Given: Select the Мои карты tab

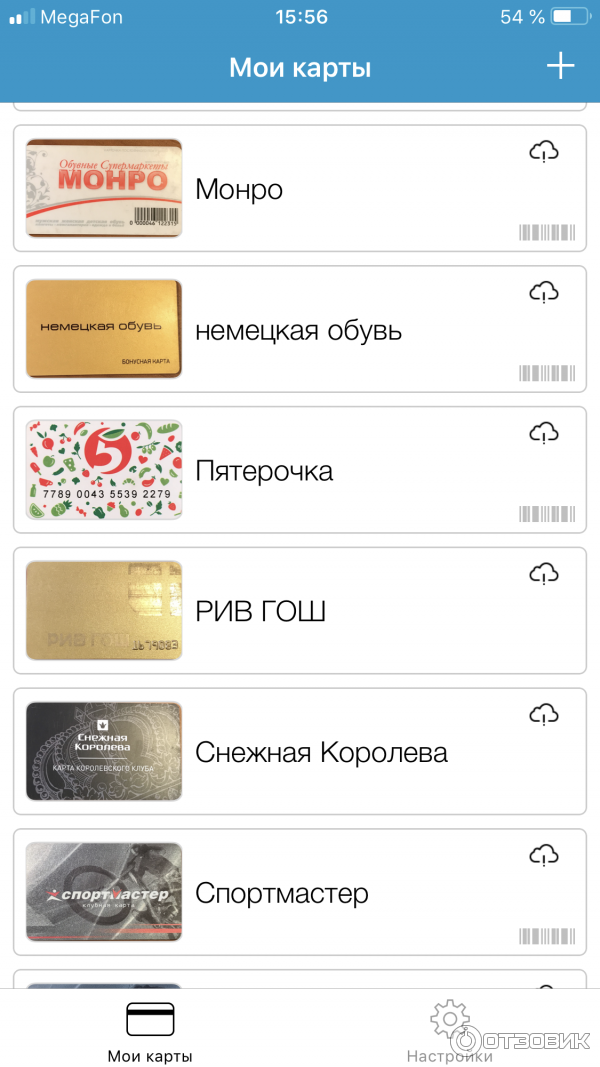Looking at the screenshot, I should [150, 1030].
